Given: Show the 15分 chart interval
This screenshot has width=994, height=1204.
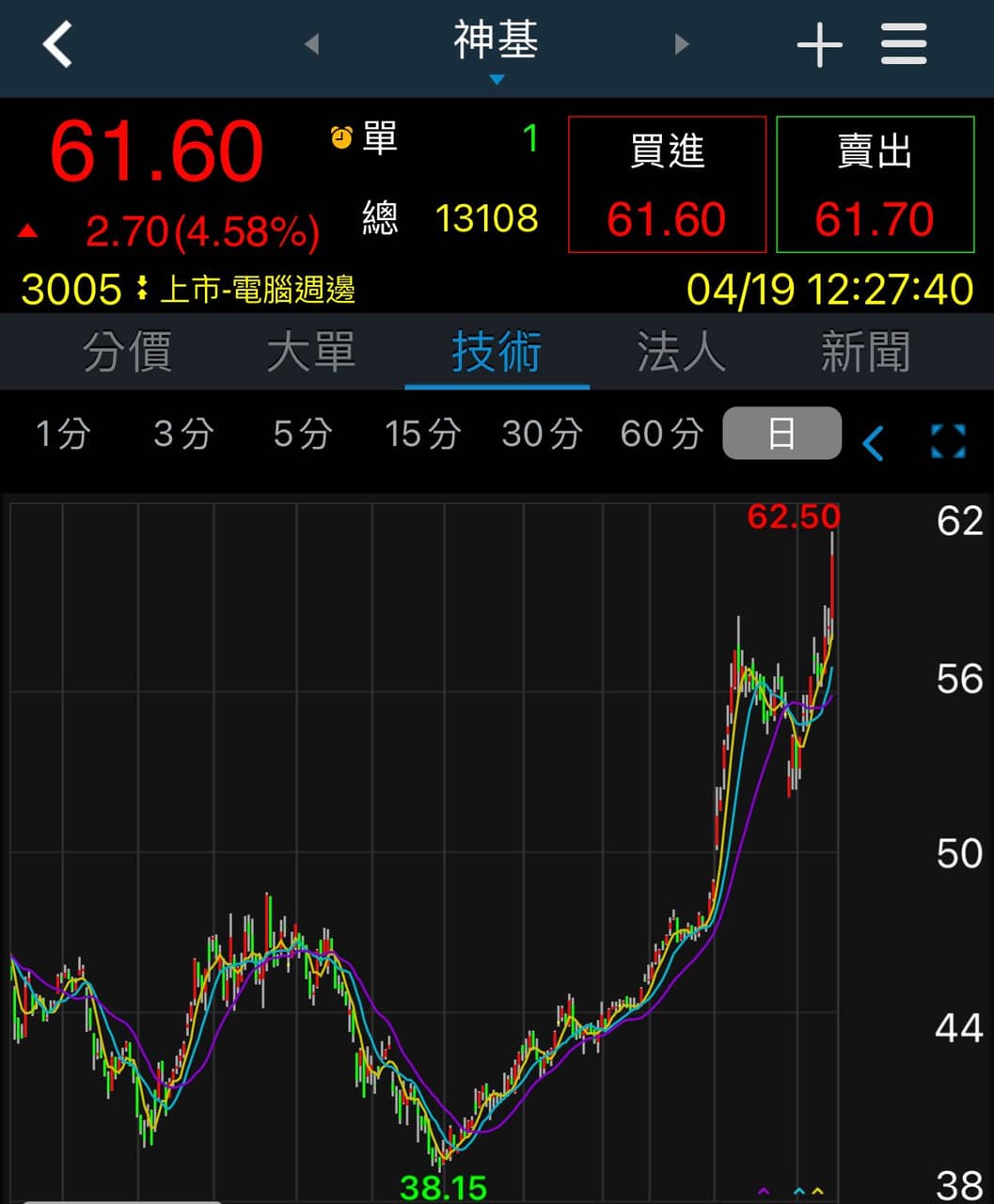Looking at the screenshot, I should pos(422,435).
